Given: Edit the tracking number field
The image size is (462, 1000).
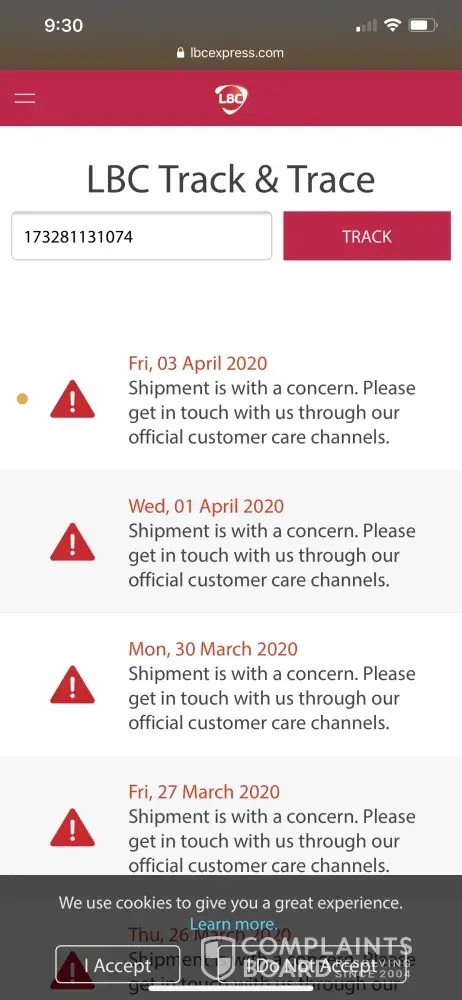Looking at the screenshot, I should (x=142, y=237).
